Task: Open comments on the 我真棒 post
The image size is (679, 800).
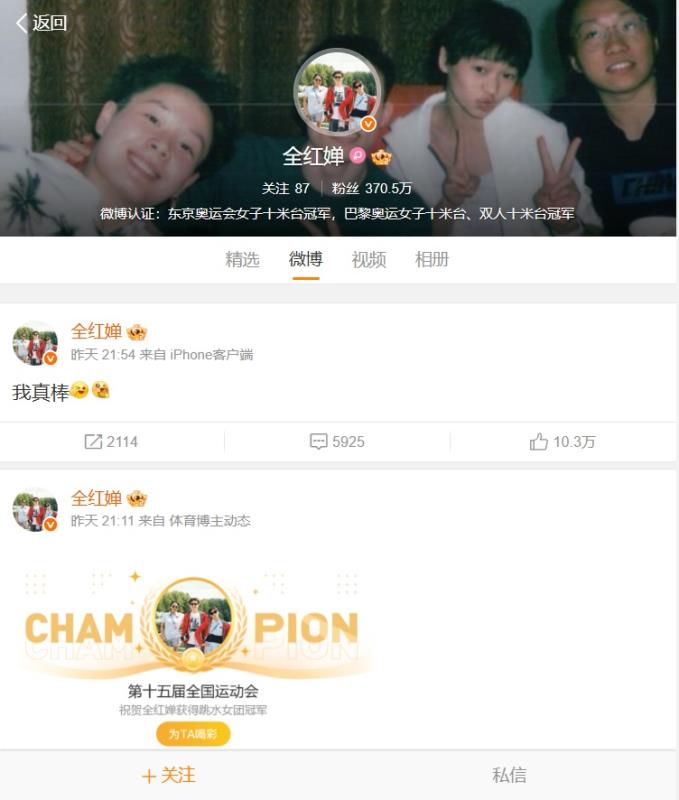Action: pos(337,441)
